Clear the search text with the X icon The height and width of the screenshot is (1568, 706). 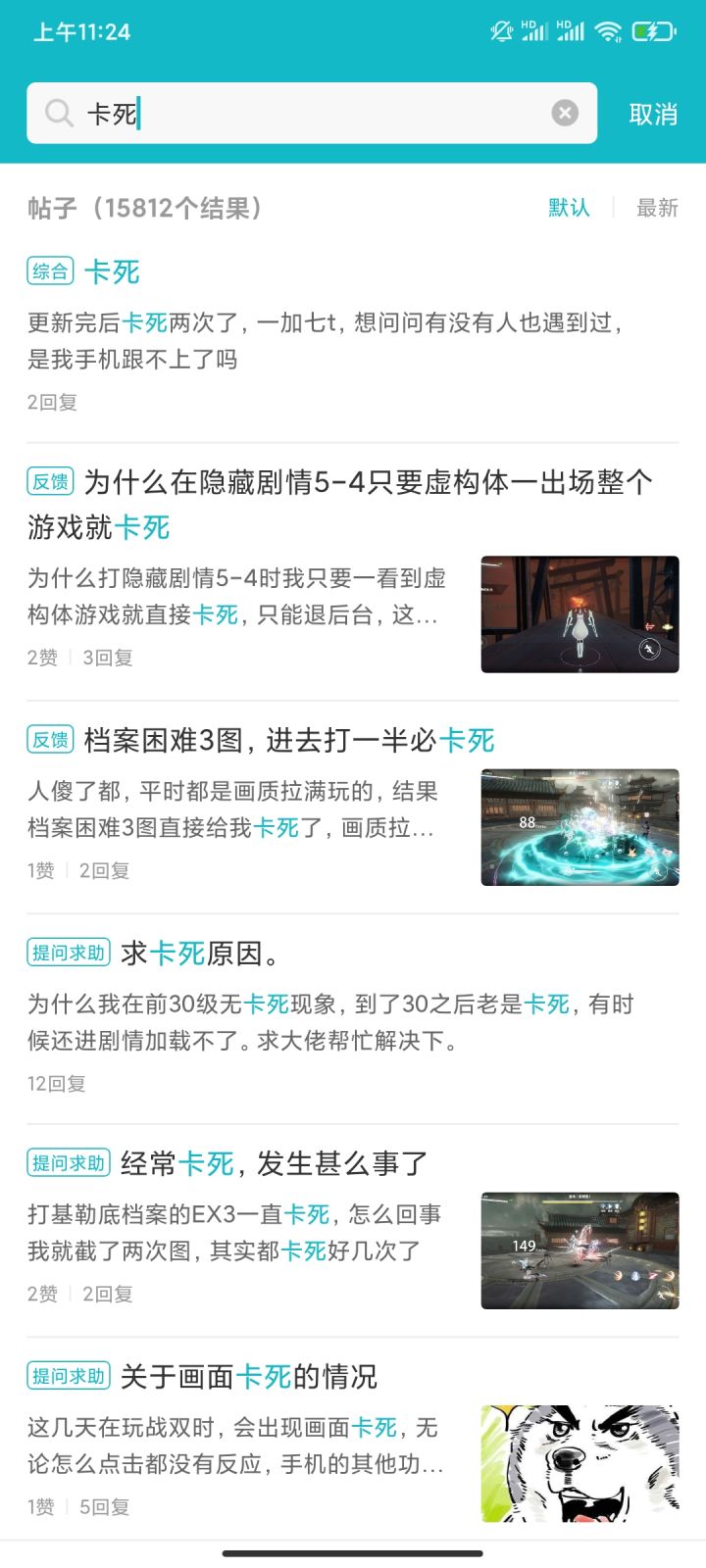pyautogui.click(x=565, y=114)
